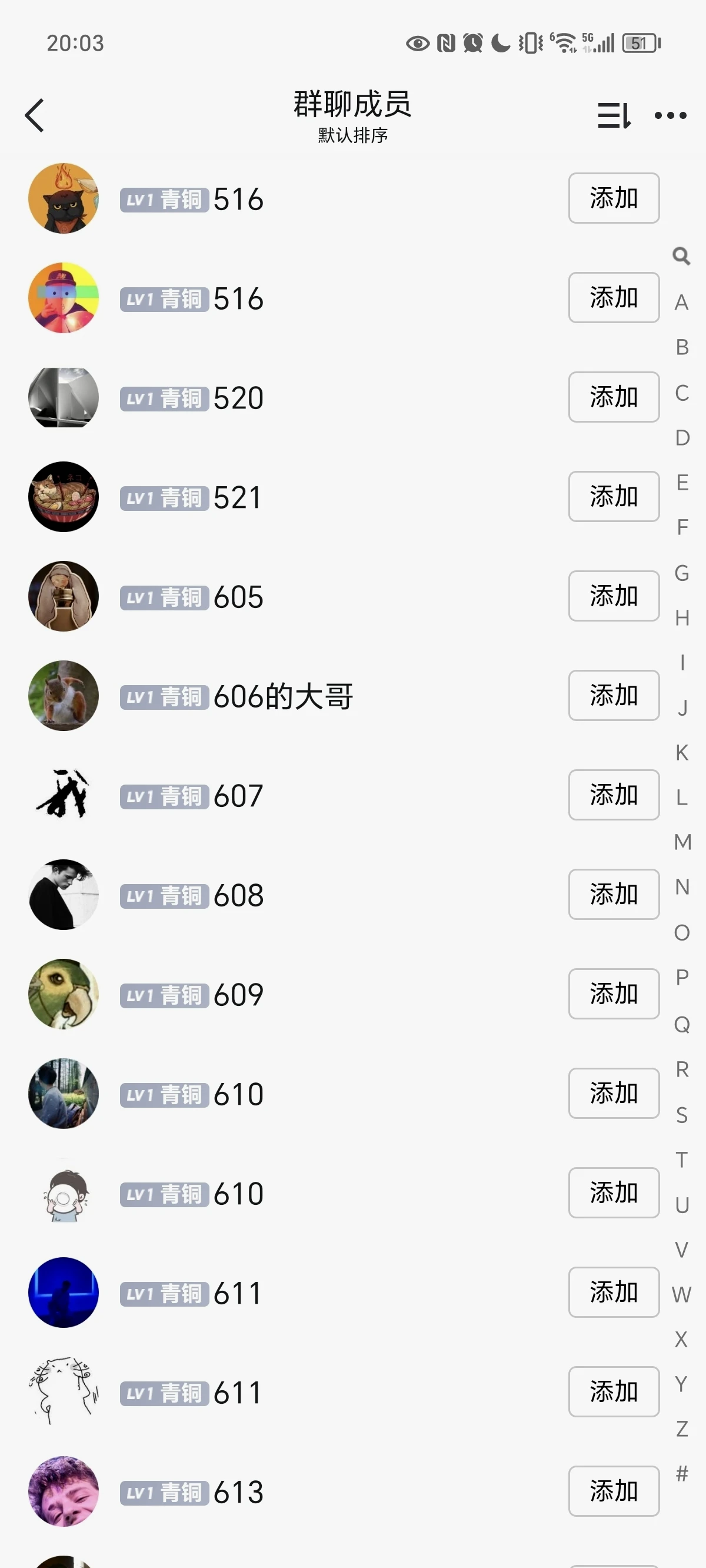The image size is (706, 1568).
Task: Add member 613 as a friend
Action: coord(614,1491)
